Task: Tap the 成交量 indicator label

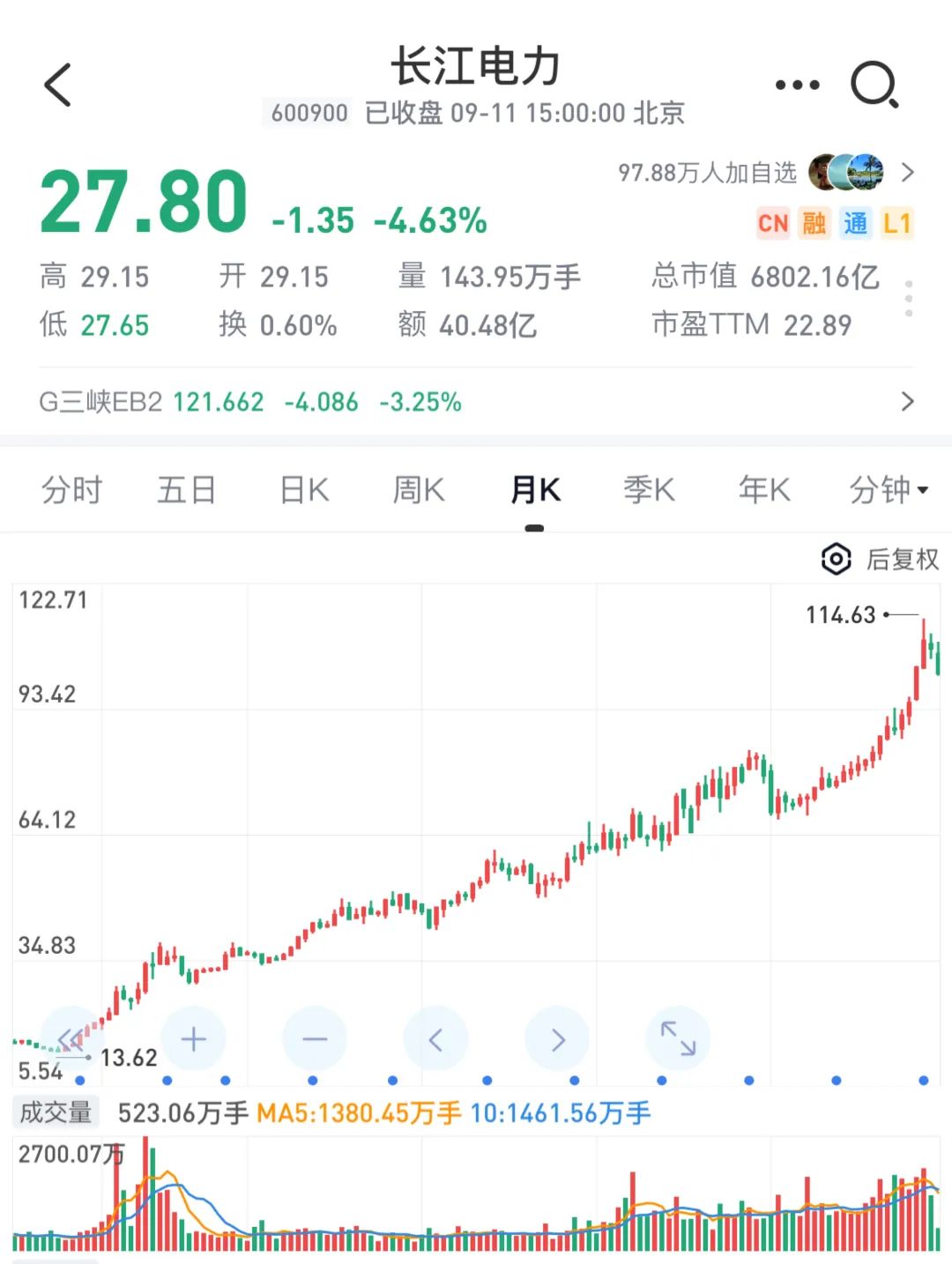Action: point(56,1112)
